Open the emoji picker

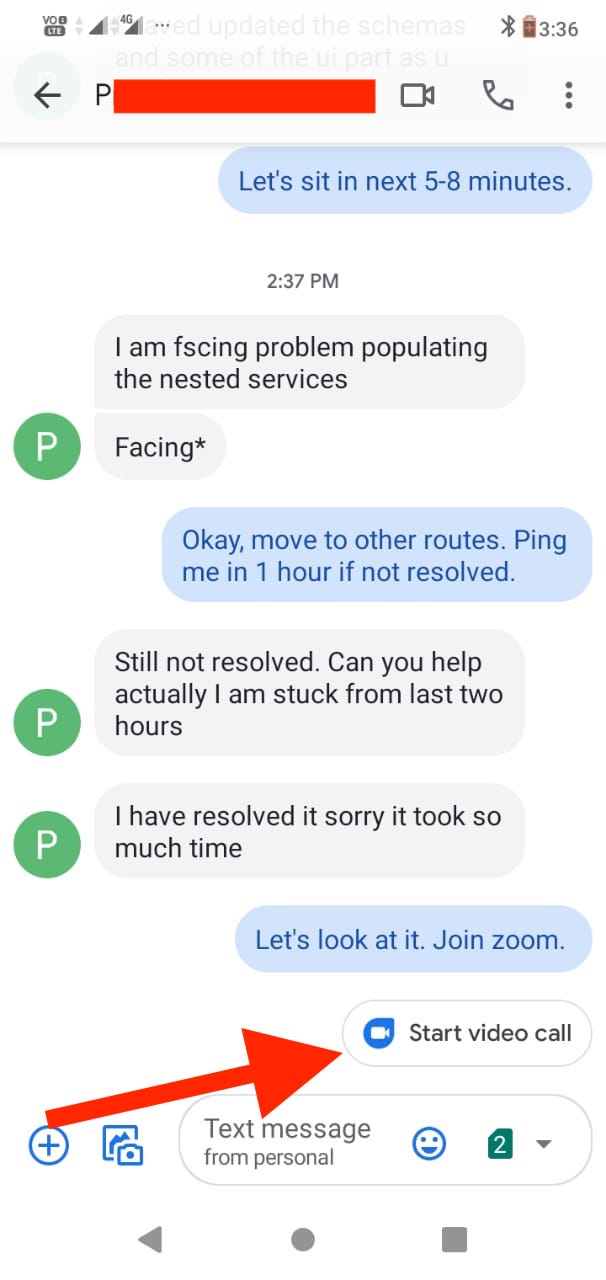tap(430, 1143)
